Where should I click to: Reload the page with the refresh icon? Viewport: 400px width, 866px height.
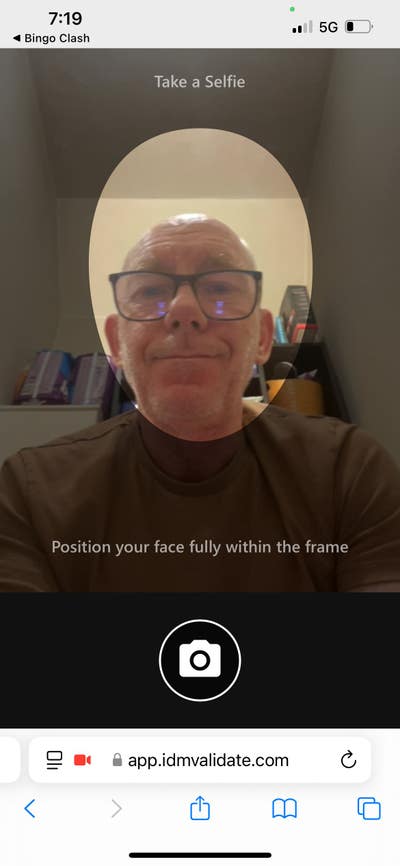348,760
